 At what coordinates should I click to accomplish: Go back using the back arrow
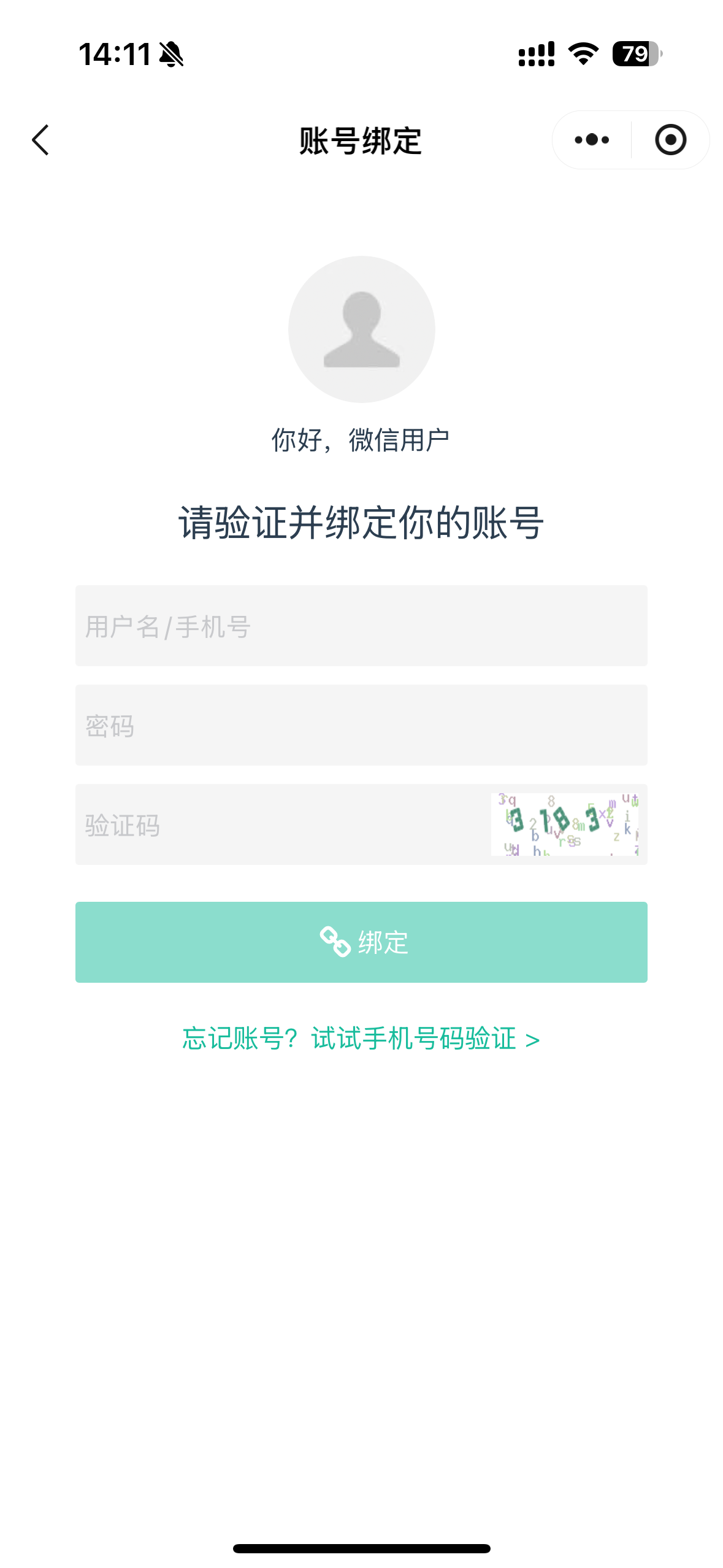(x=40, y=140)
